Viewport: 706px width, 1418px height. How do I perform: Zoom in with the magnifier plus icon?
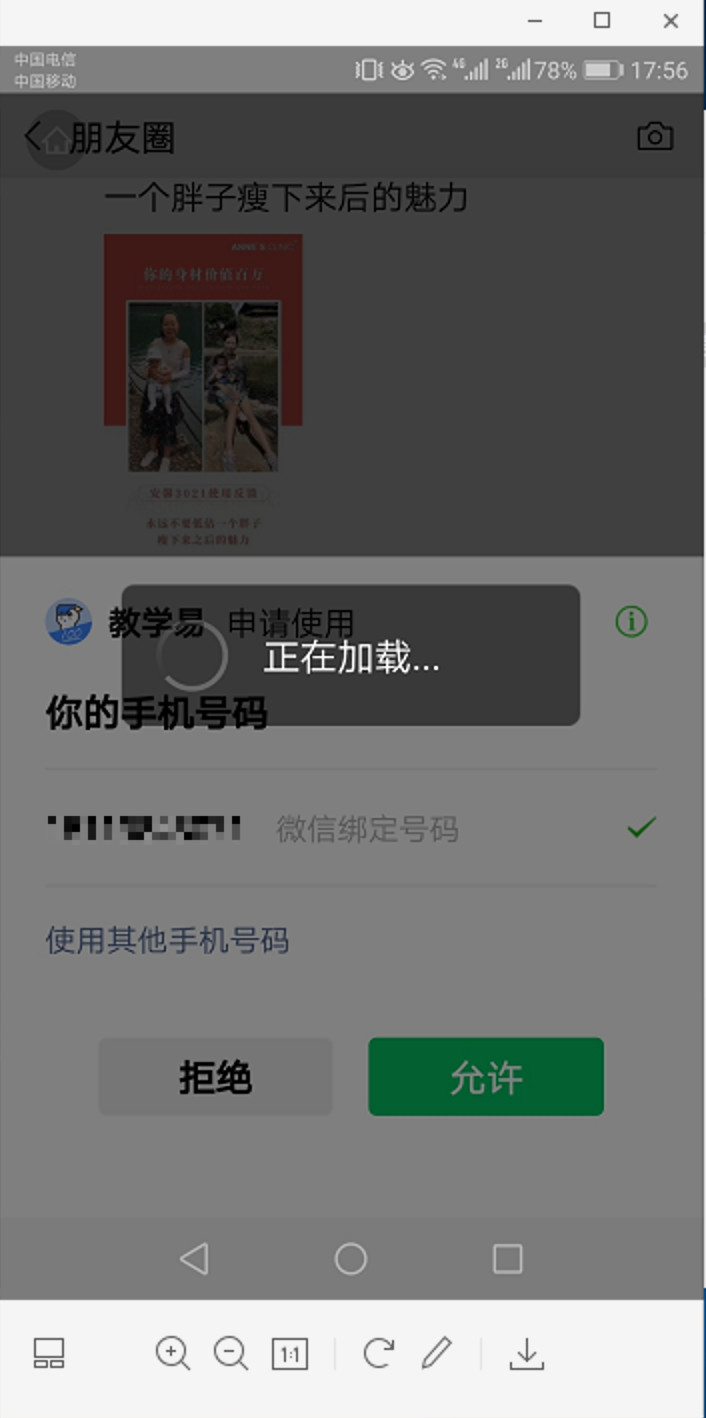172,1354
